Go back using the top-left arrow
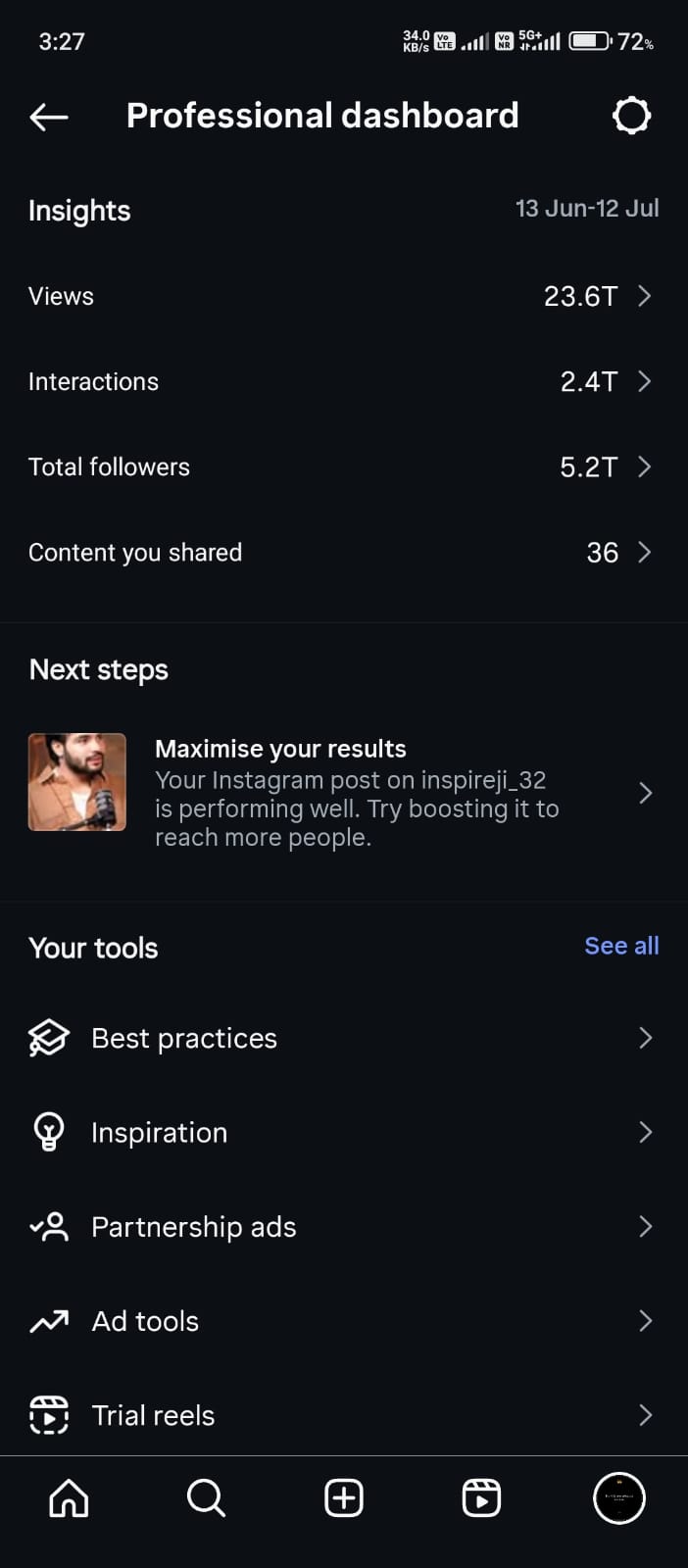688x1568 pixels. coord(49,118)
